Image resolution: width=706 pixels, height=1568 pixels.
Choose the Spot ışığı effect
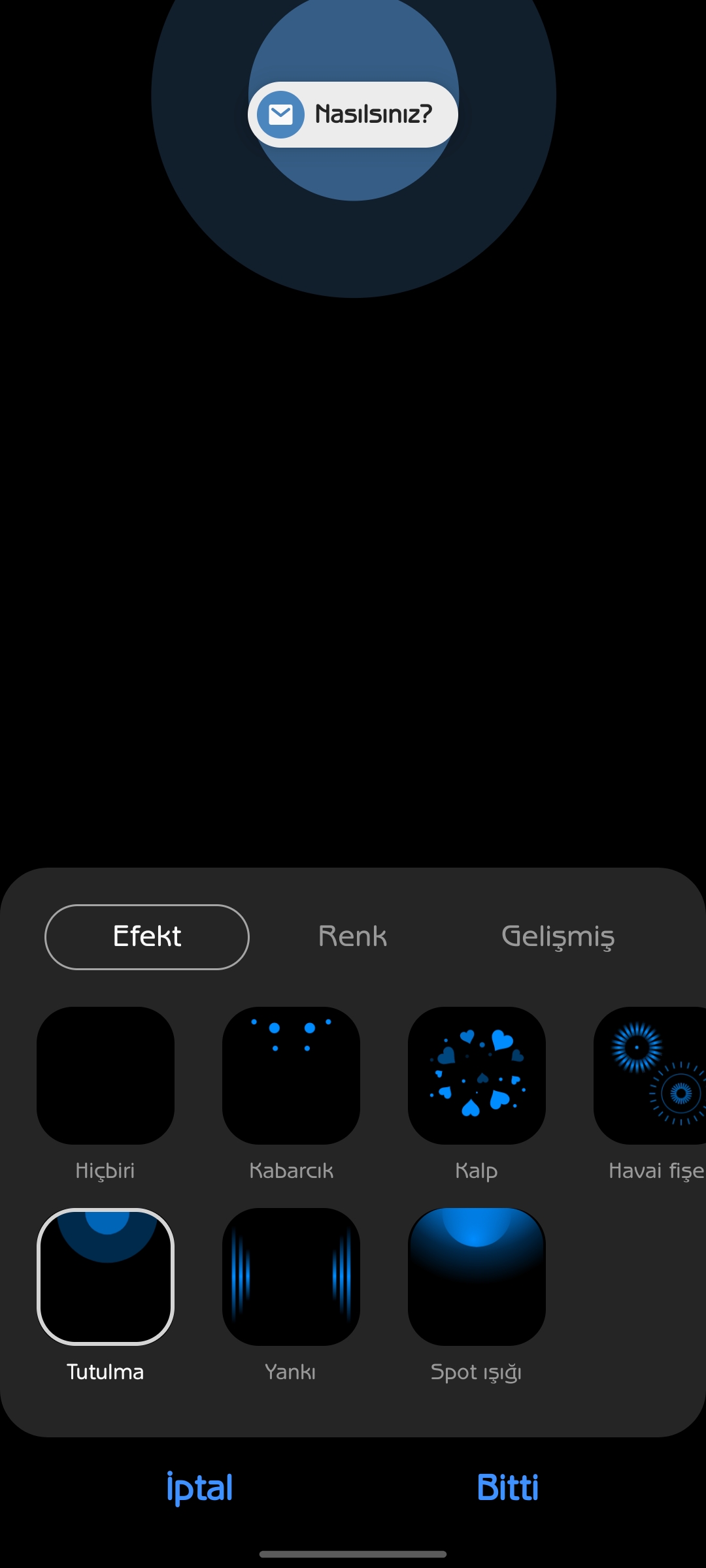click(x=477, y=1277)
